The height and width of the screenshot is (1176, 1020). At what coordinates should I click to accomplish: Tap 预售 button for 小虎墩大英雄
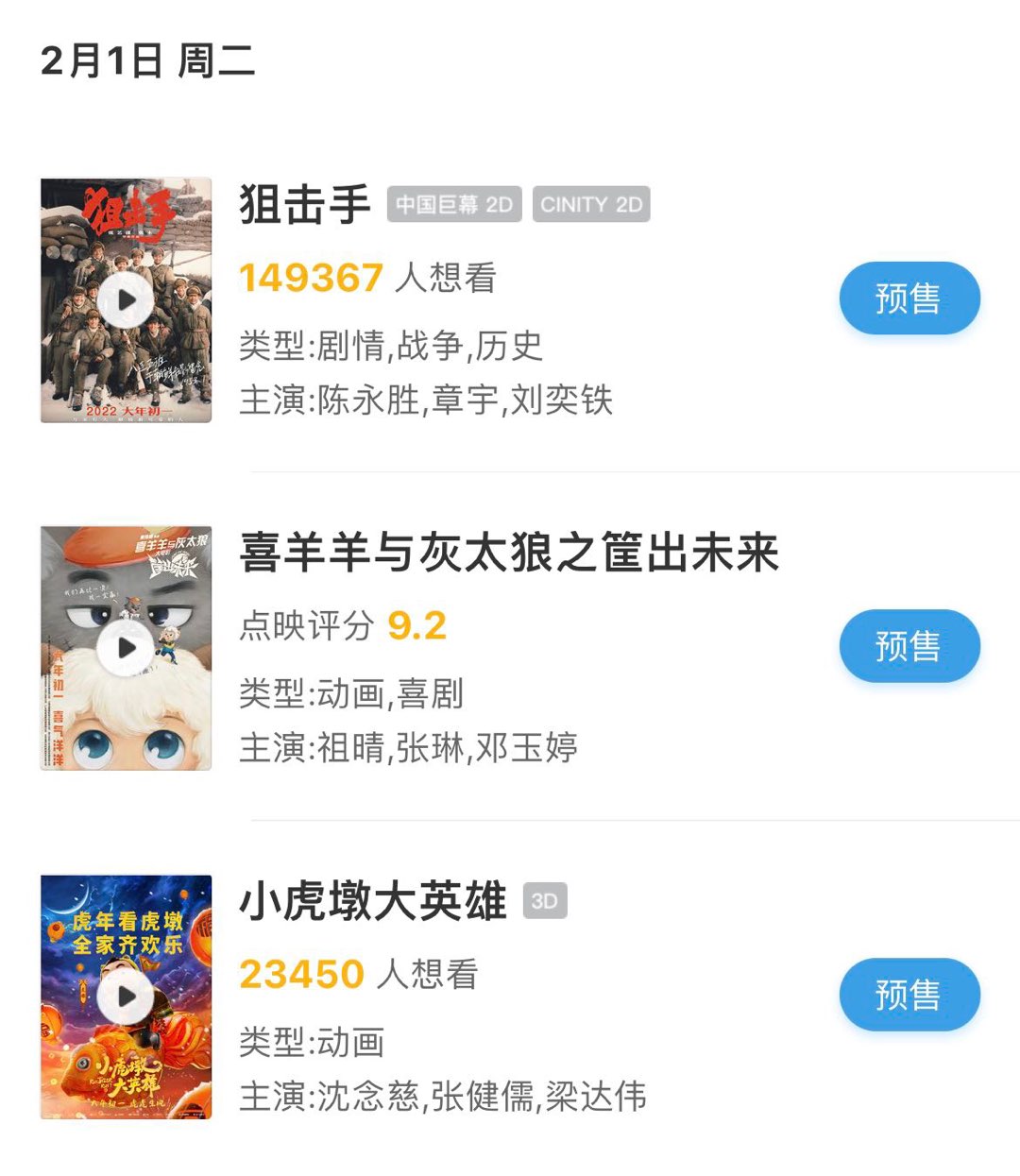(909, 995)
